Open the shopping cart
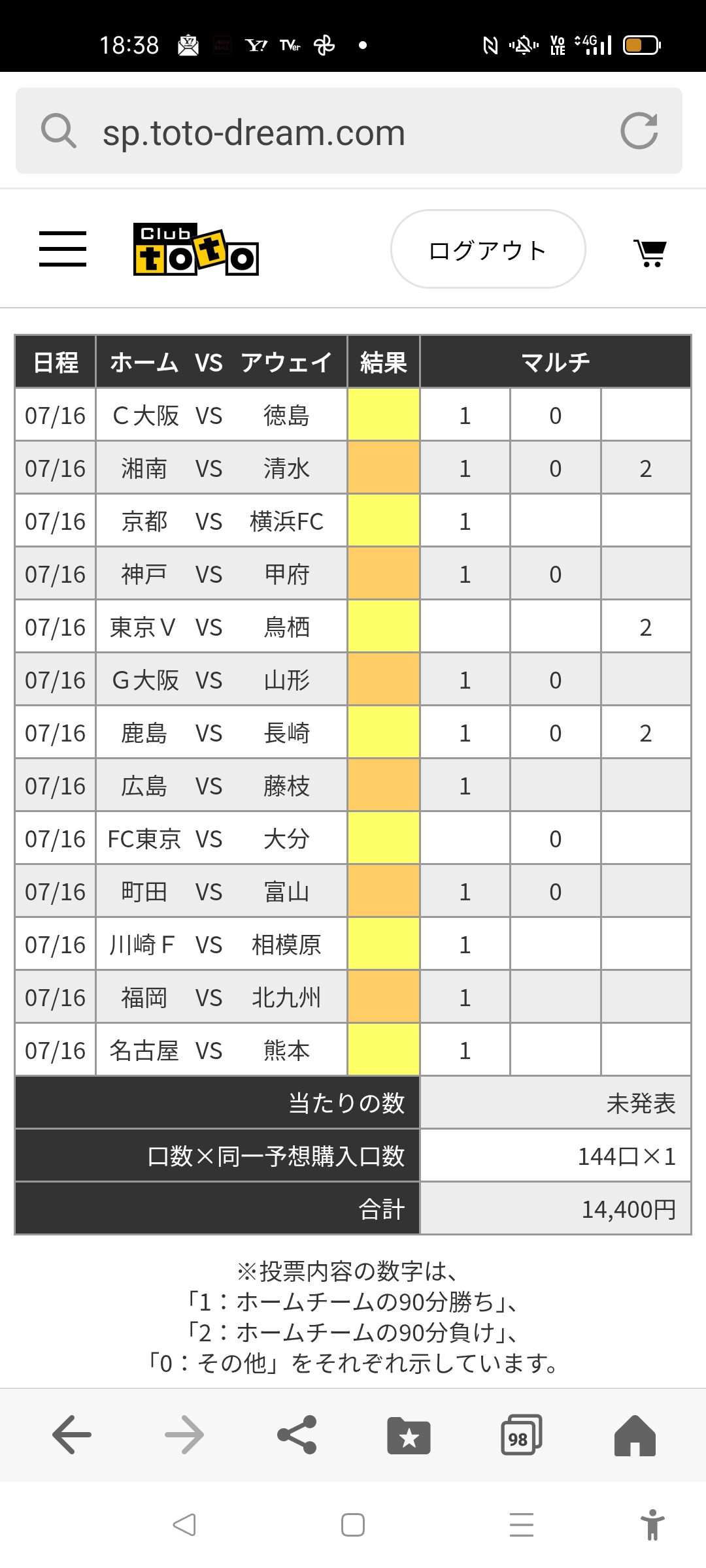 tap(650, 252)
